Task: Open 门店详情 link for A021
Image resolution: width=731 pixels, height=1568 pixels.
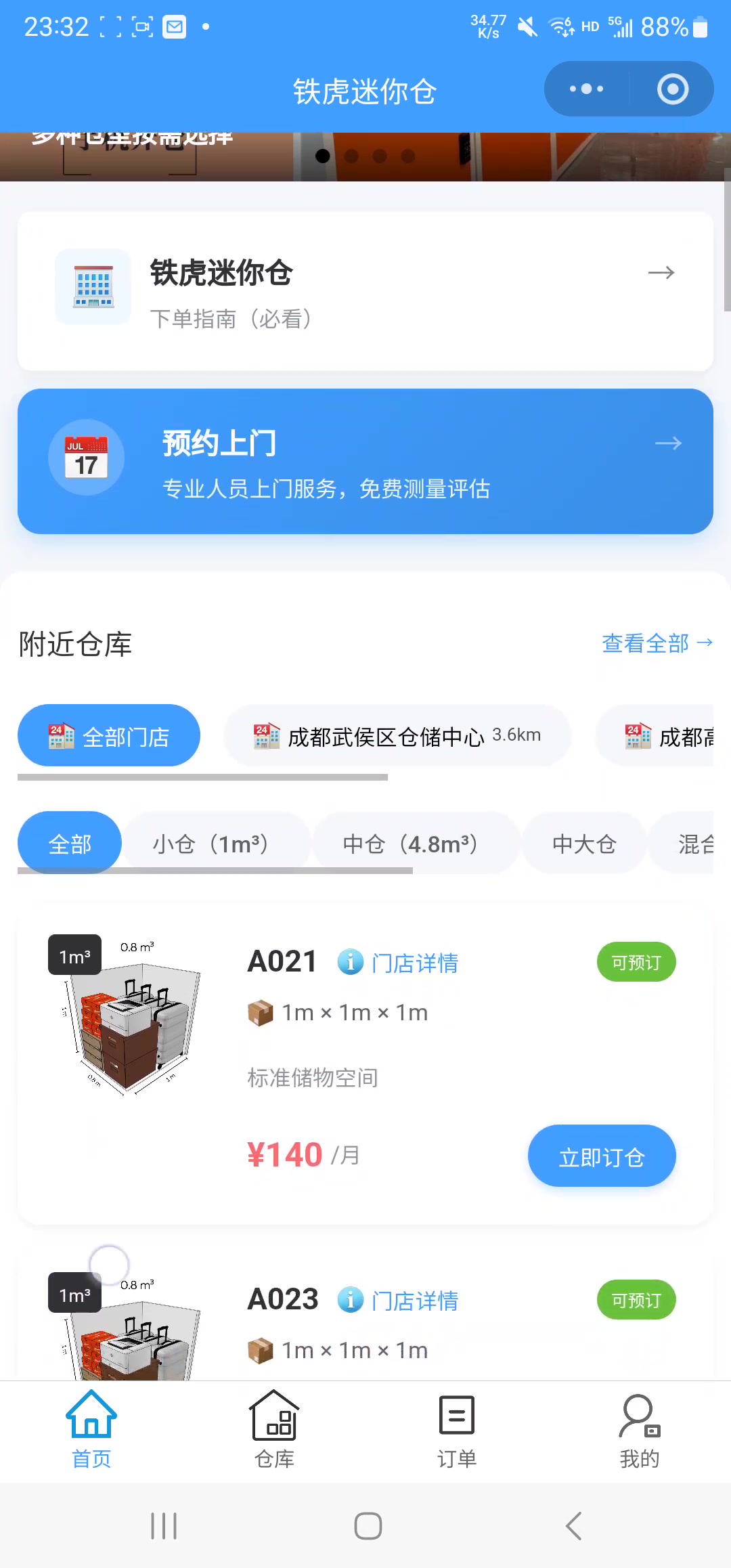Action: (416, 961)
